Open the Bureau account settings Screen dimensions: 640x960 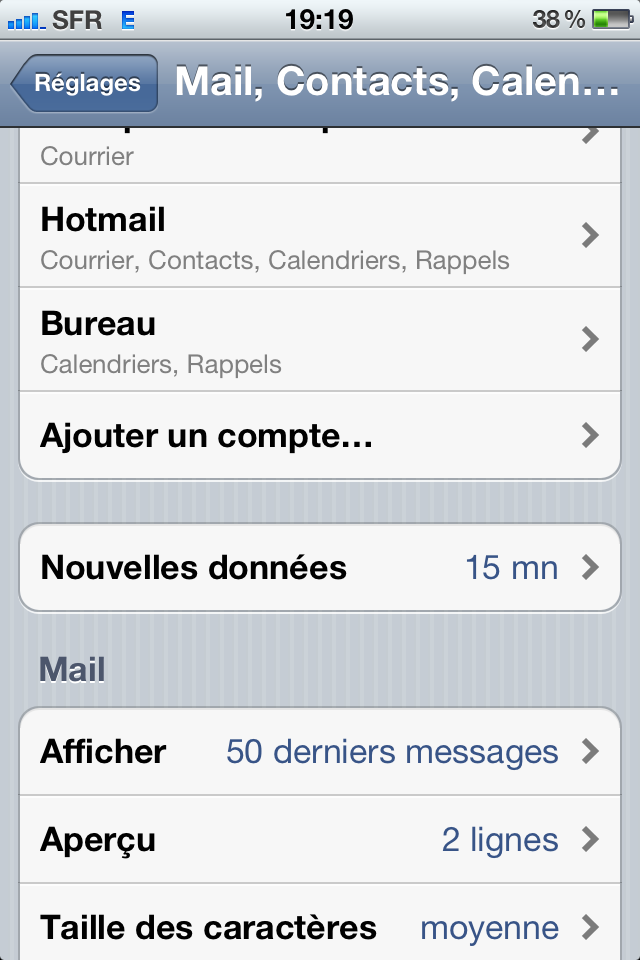click(320, 340)
